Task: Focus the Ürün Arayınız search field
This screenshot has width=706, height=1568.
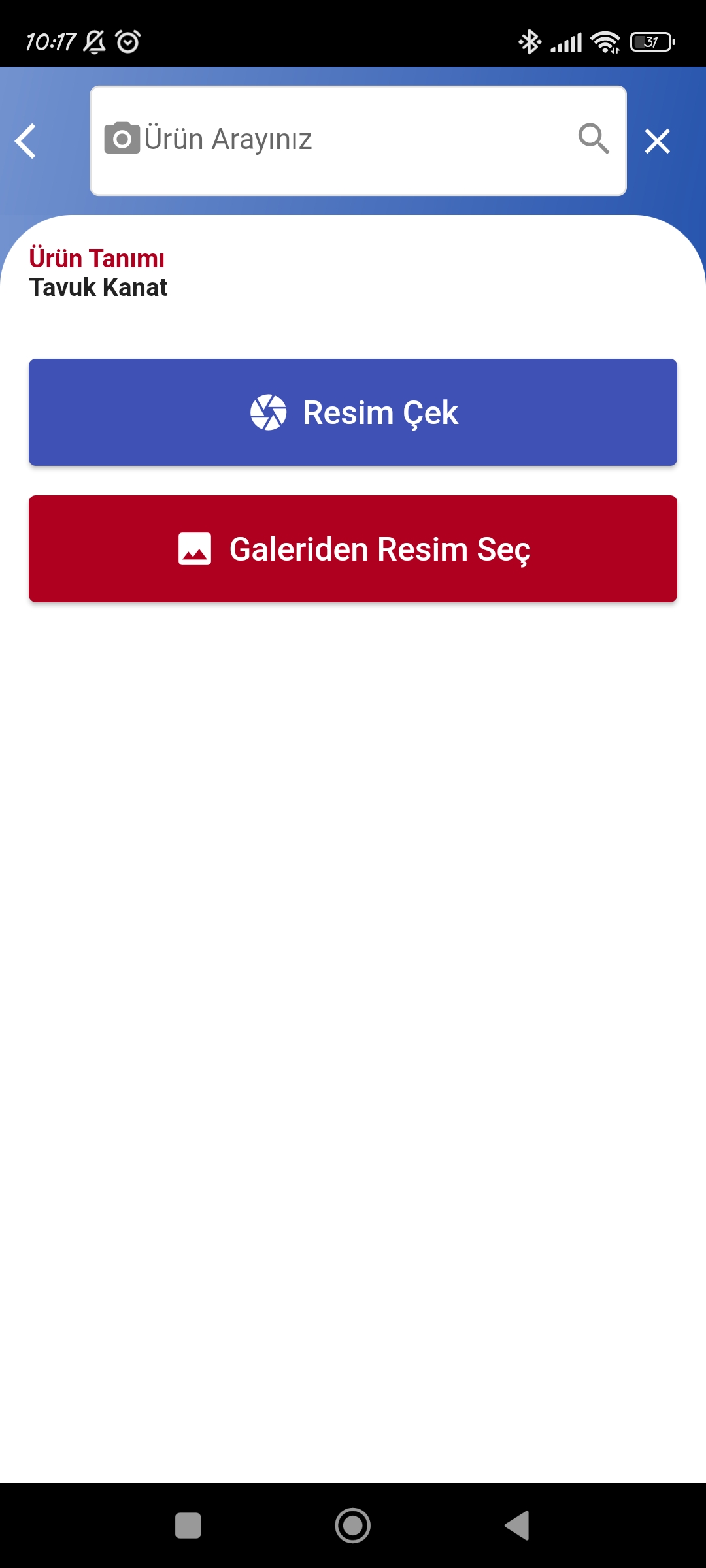Action: click(x=358, y=140)
